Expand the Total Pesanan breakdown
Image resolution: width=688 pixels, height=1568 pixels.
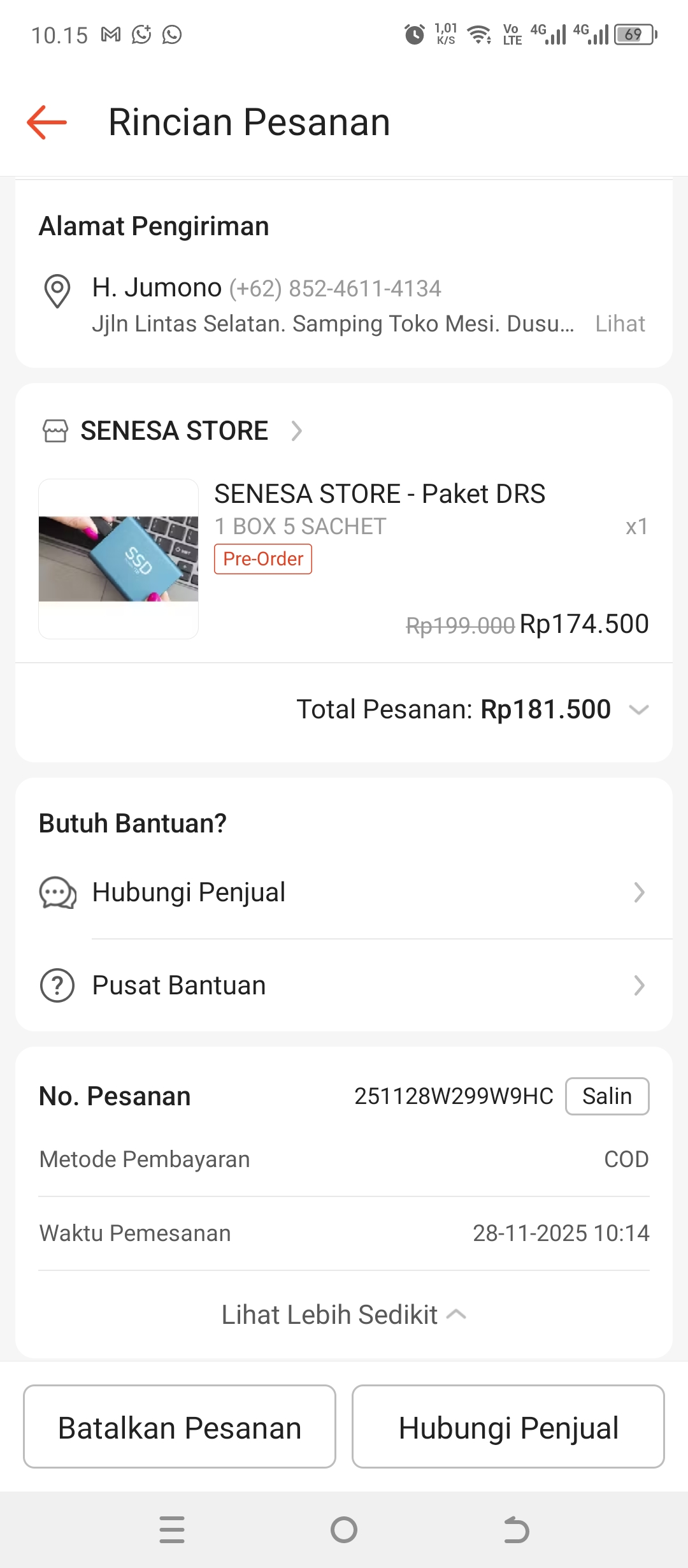638,709
